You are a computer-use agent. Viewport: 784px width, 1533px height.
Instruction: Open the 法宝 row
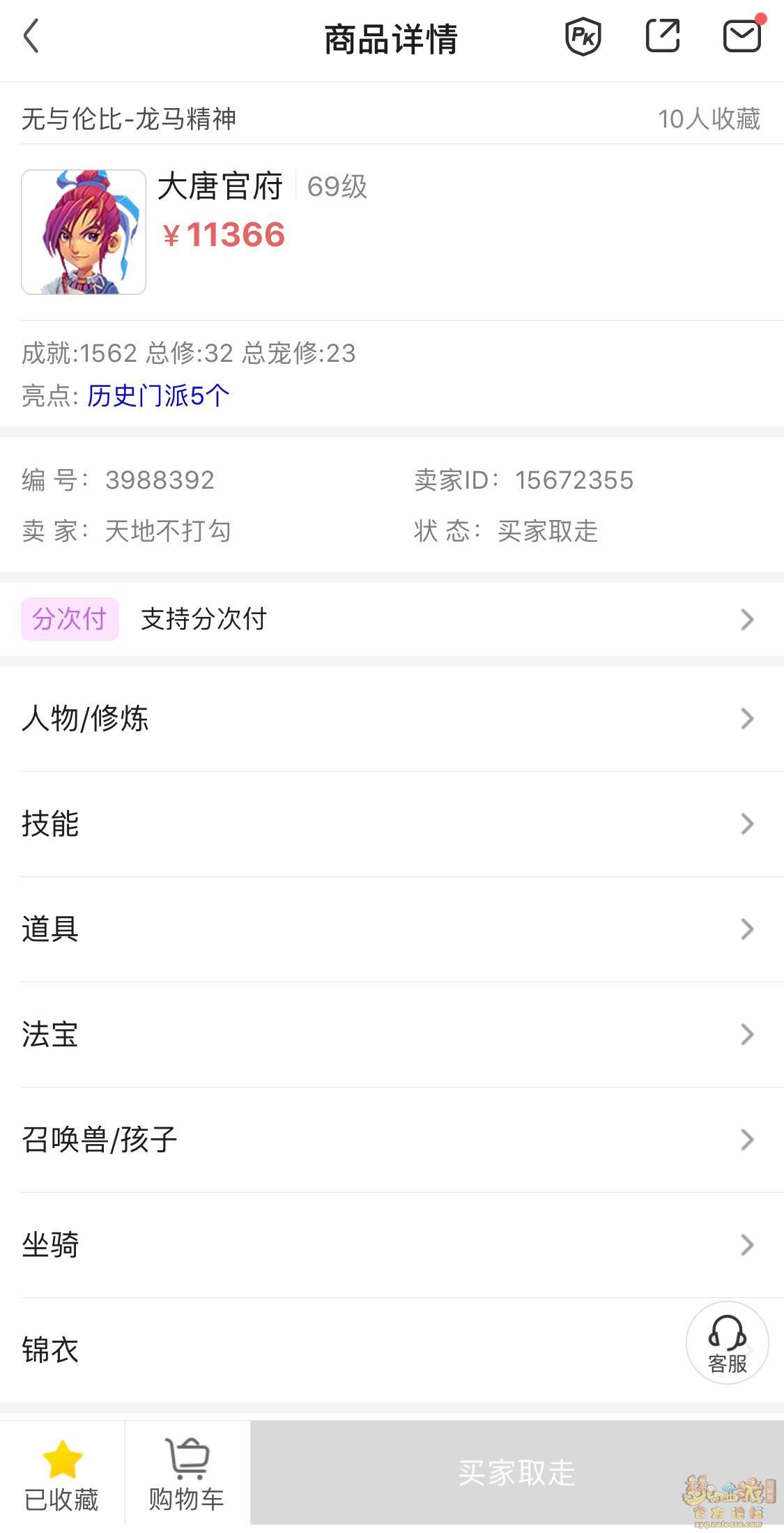click(392, 1035)
